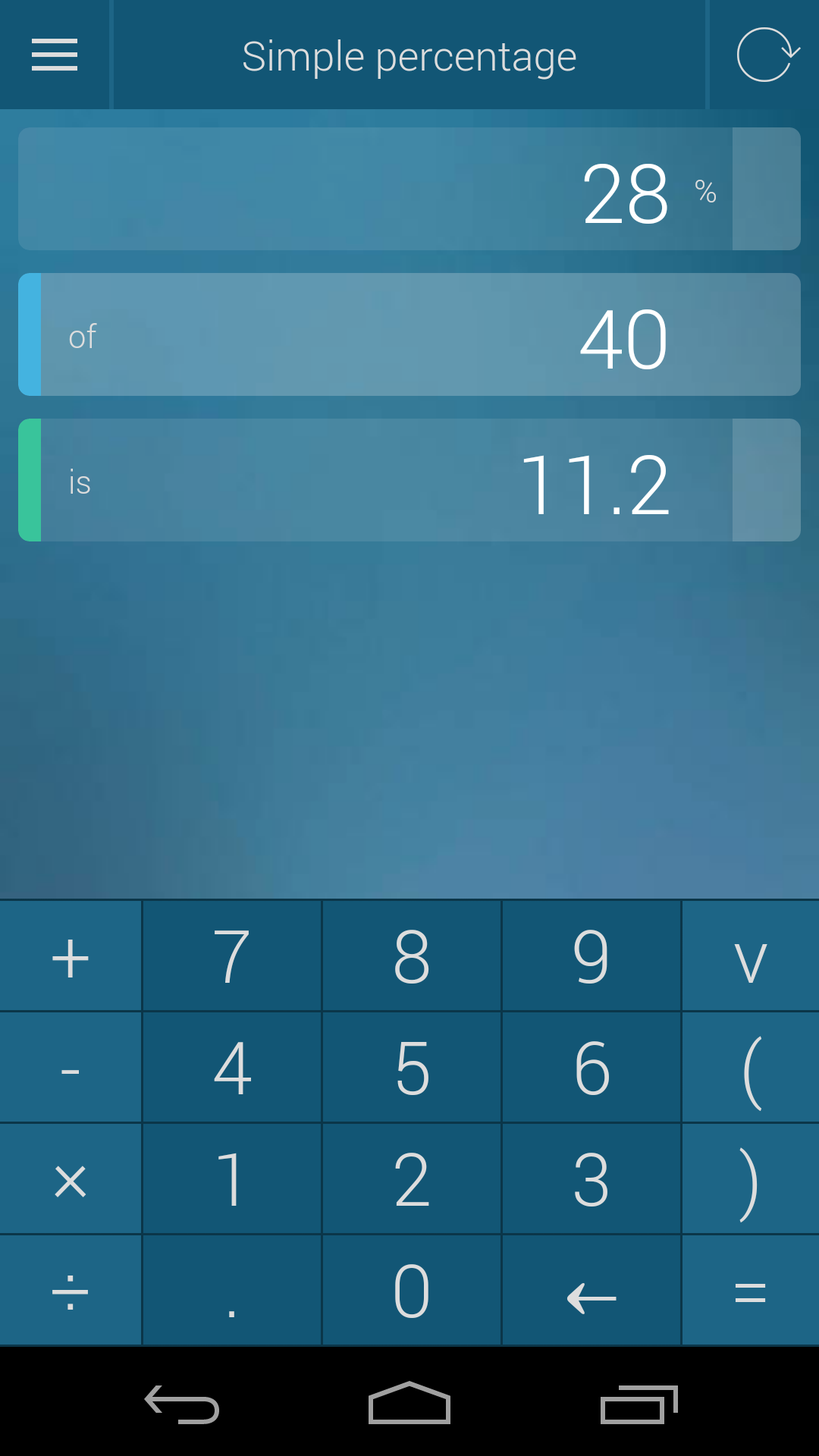Tap the minus operator key
This screenshot has width=819, height=1456.
pos(71,1068)
